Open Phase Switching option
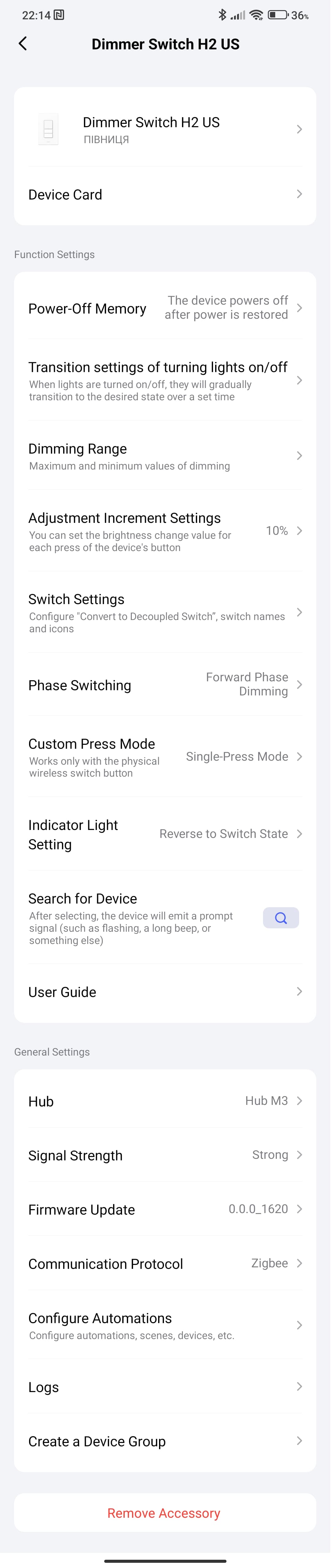Screen dimensions: 331x1568 click(x=165, y=685)
